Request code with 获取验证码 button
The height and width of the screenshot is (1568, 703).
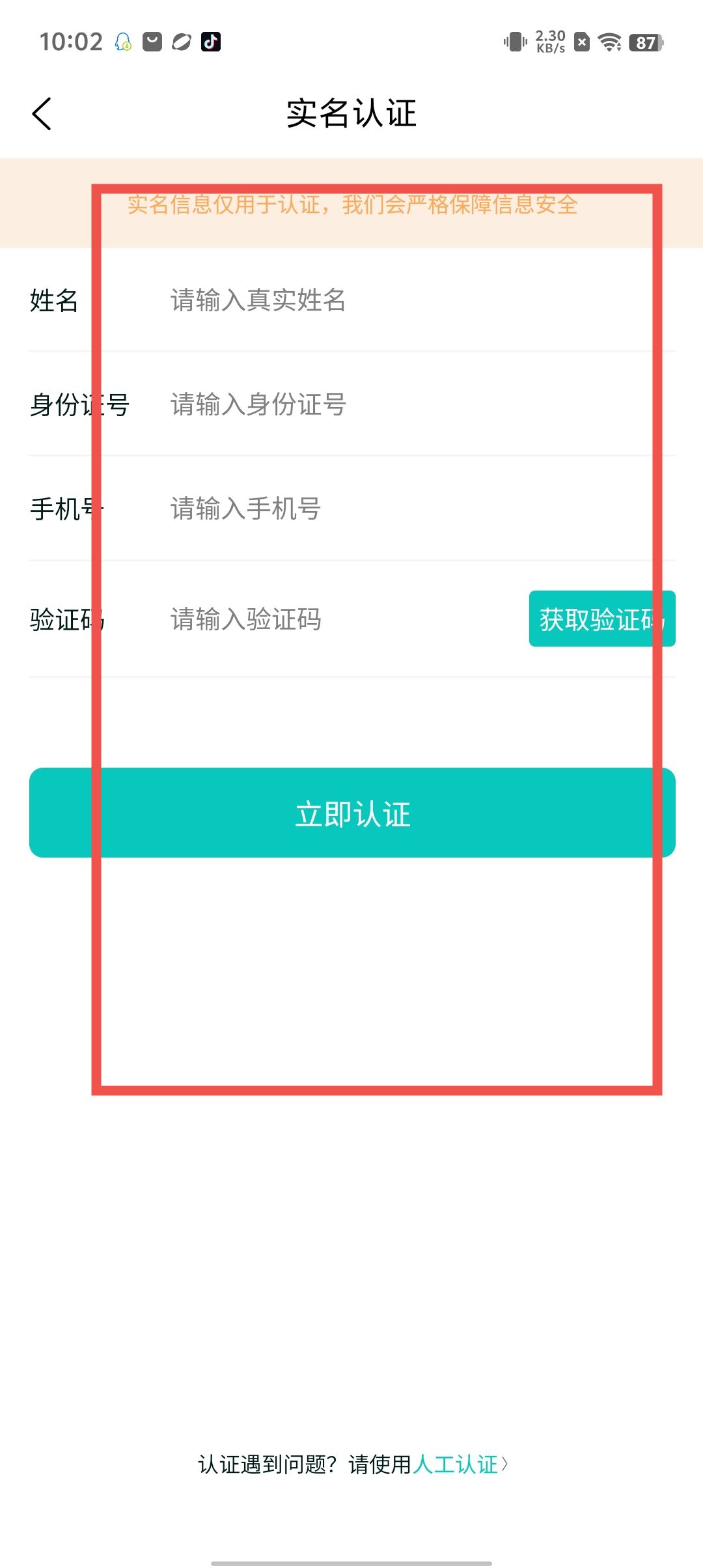tap(601, 619)
